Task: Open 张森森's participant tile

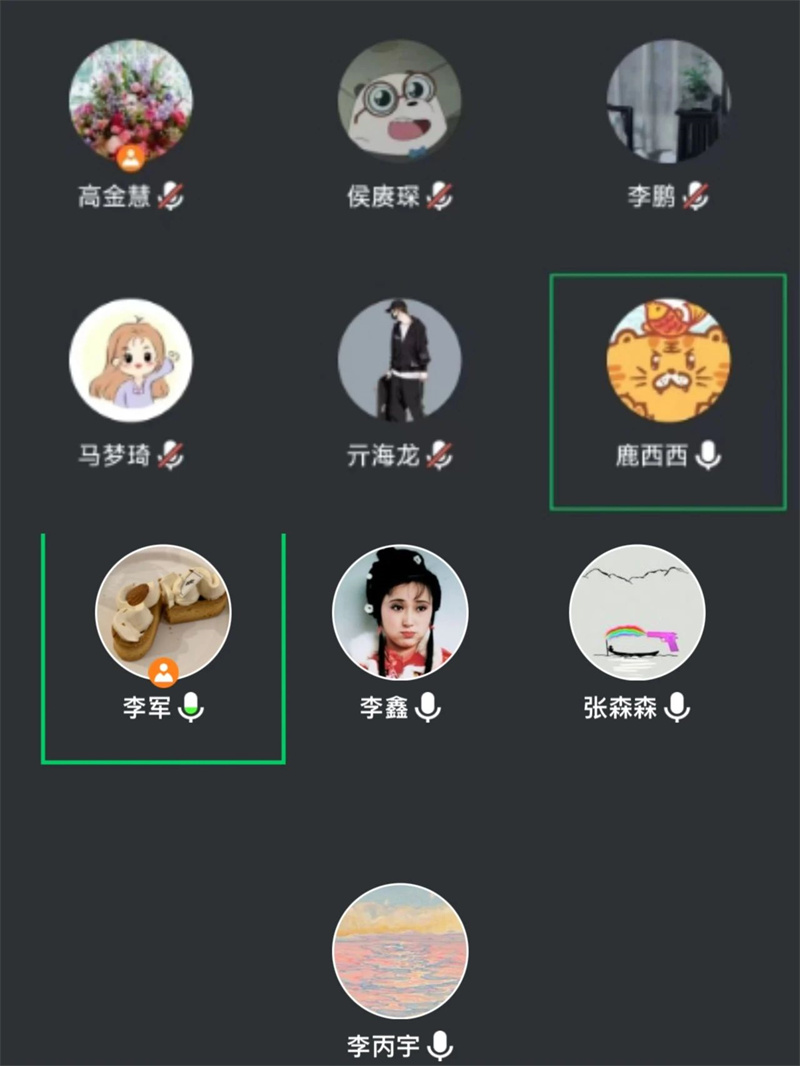Action: point(637,613)
